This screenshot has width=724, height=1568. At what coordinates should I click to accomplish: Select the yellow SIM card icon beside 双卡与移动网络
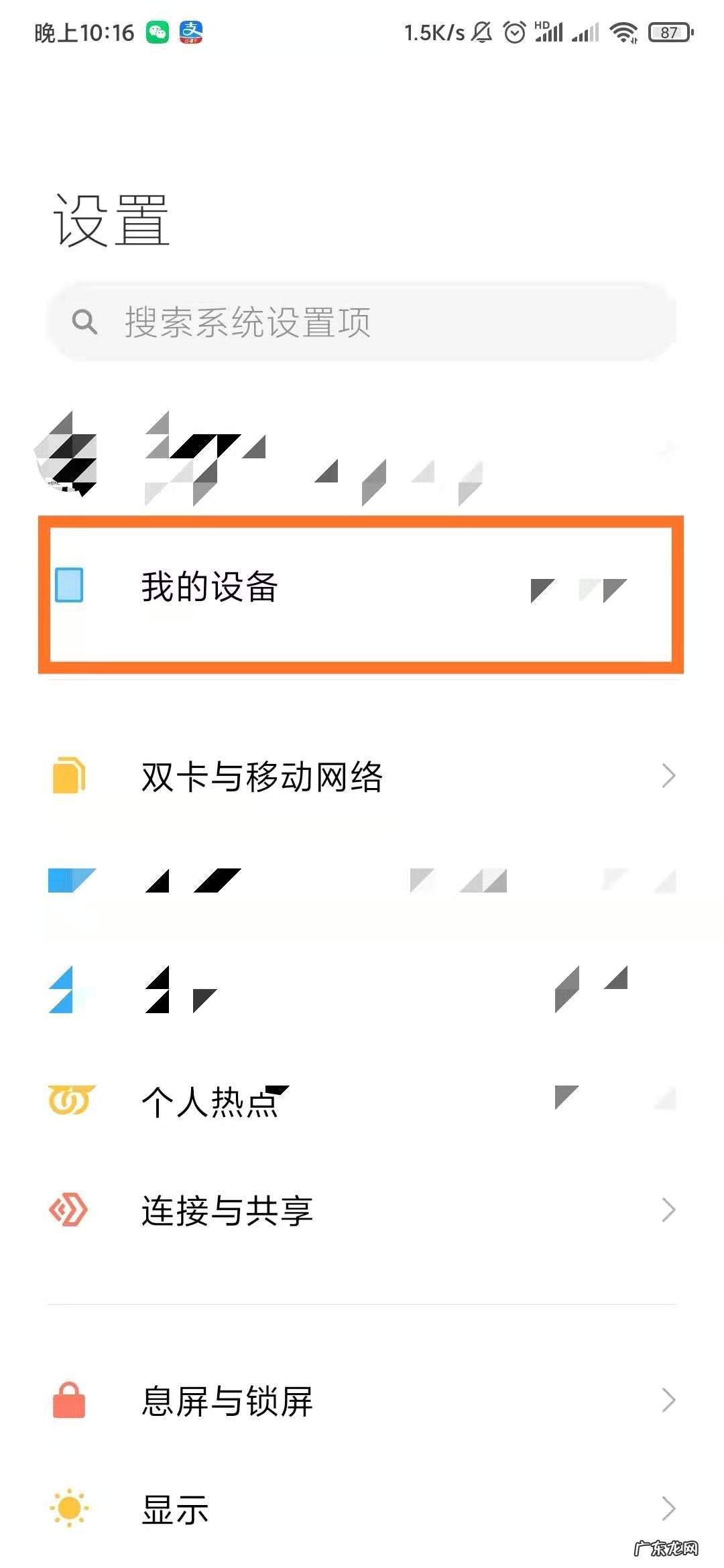click(67, 775)
